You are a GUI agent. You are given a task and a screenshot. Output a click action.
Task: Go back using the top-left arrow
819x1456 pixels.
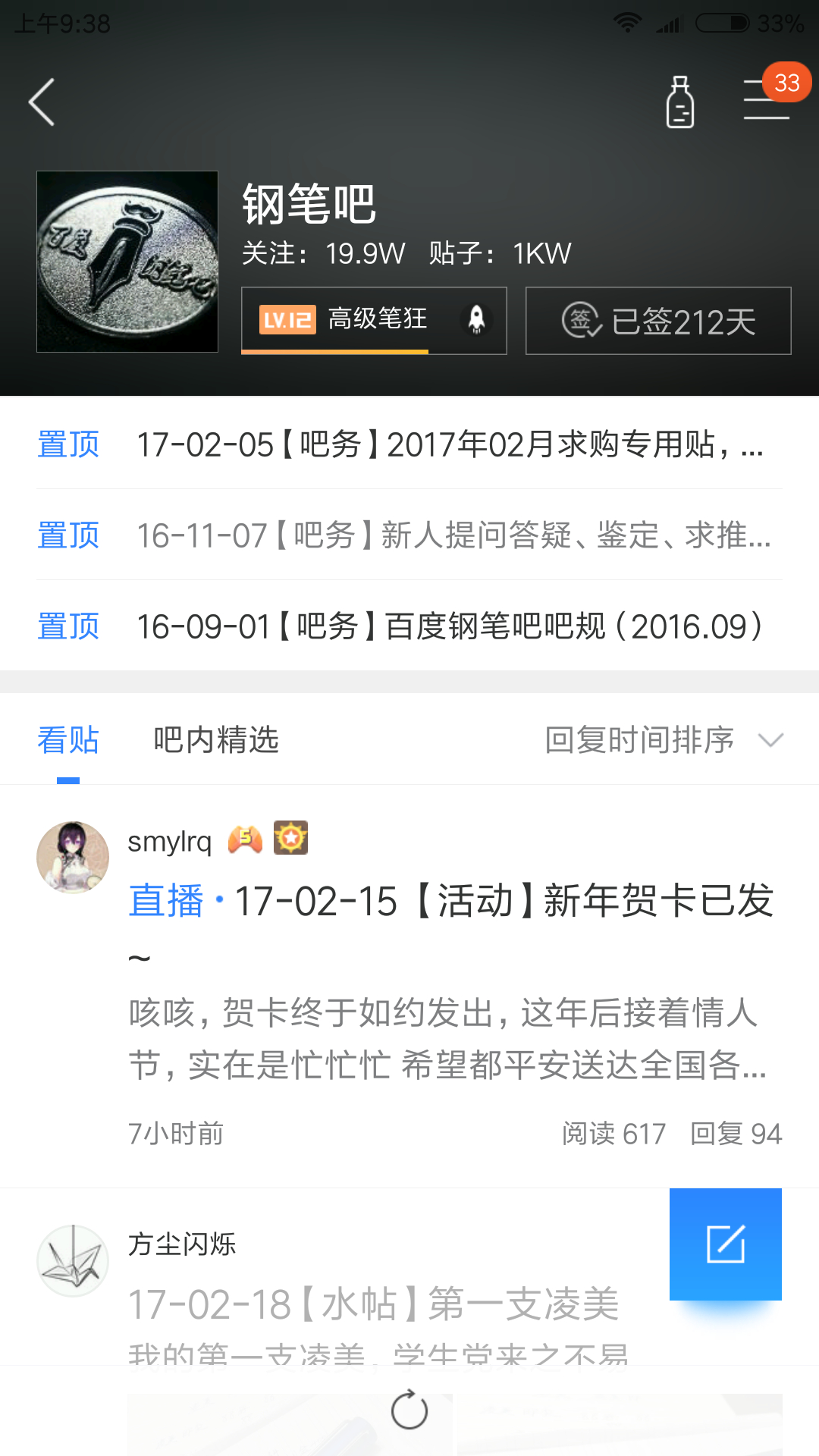pos(42,102)
